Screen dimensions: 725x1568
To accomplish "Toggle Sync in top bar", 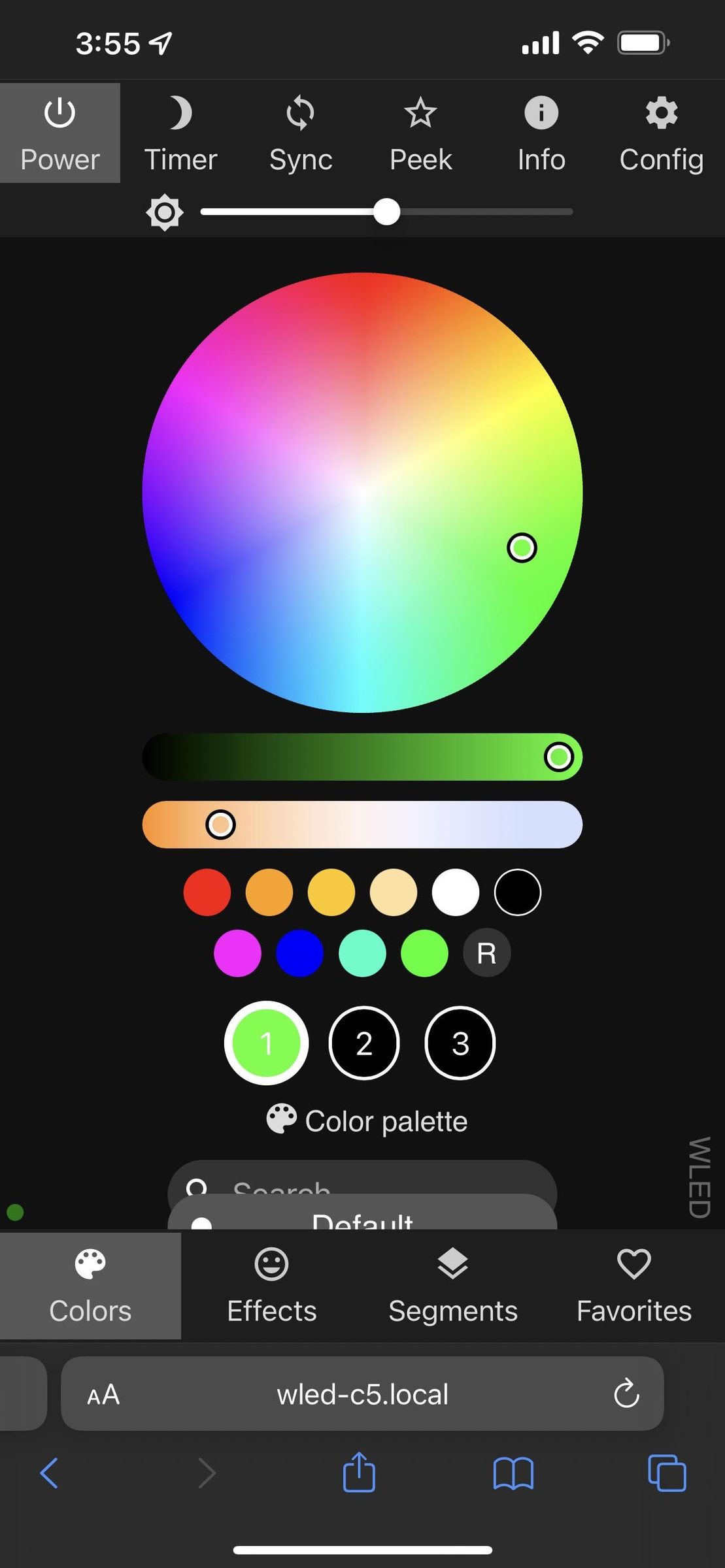I will (301, 133).
